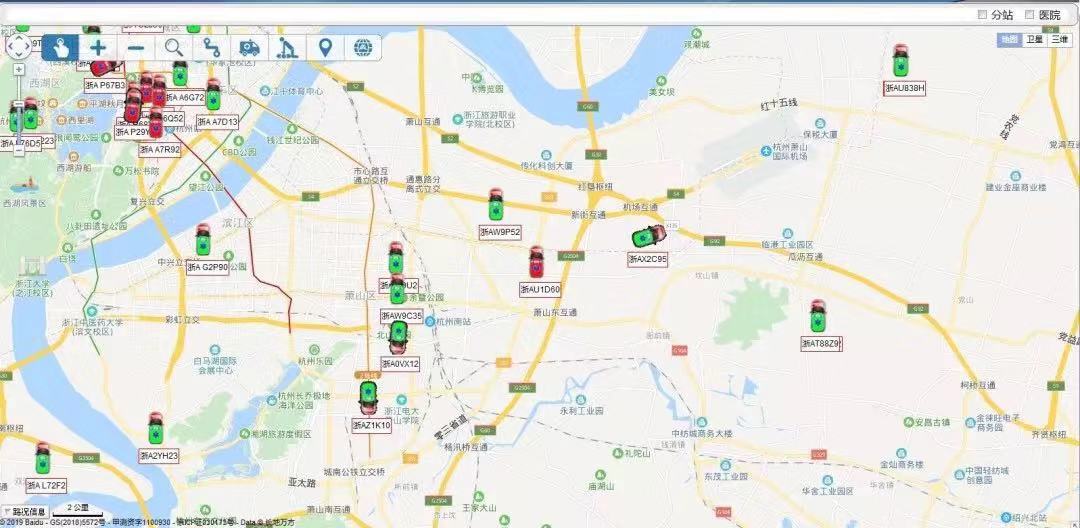Select vehicle 浙AU1D60 on the map
1080x528 pixels.
[x=536, y=263]
